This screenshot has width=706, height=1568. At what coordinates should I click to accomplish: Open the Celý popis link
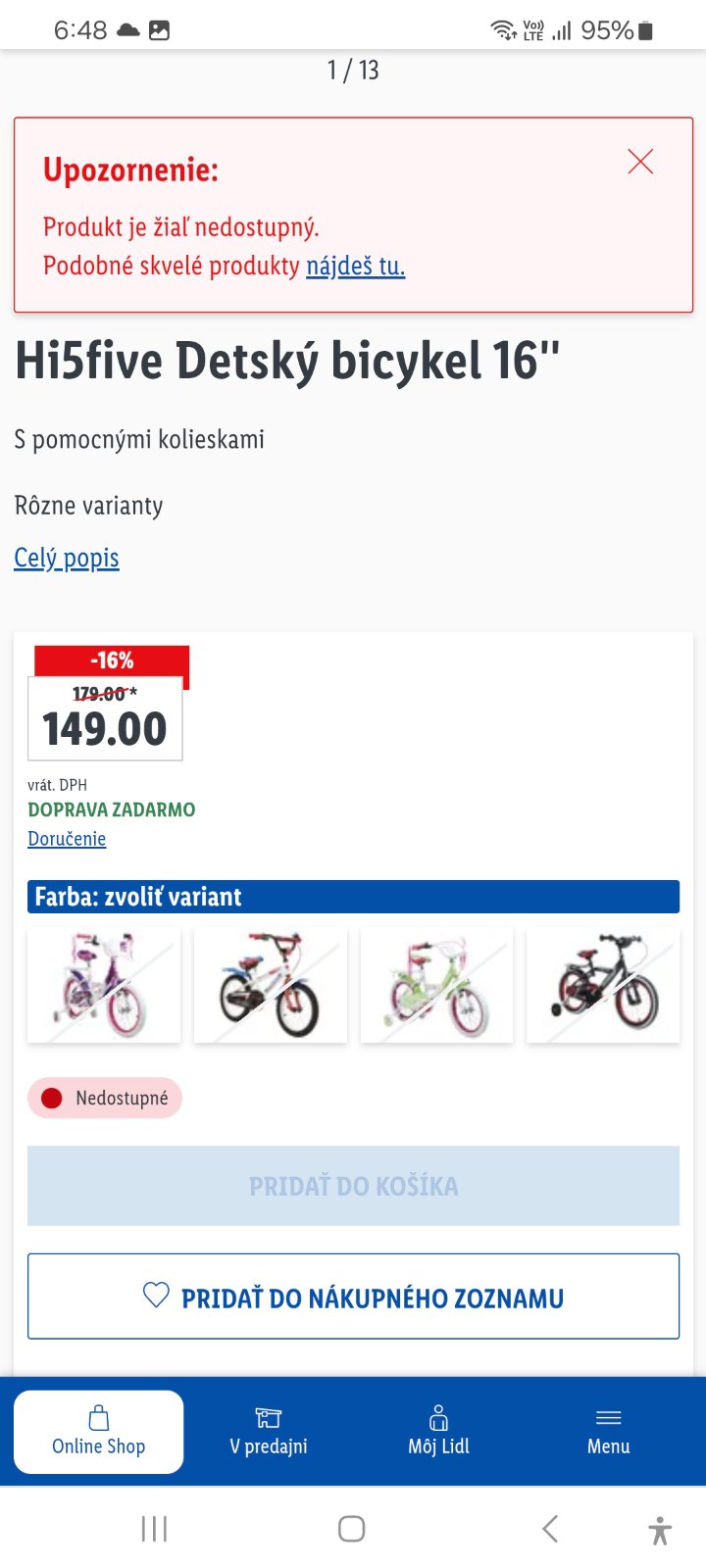coord(67,558)
